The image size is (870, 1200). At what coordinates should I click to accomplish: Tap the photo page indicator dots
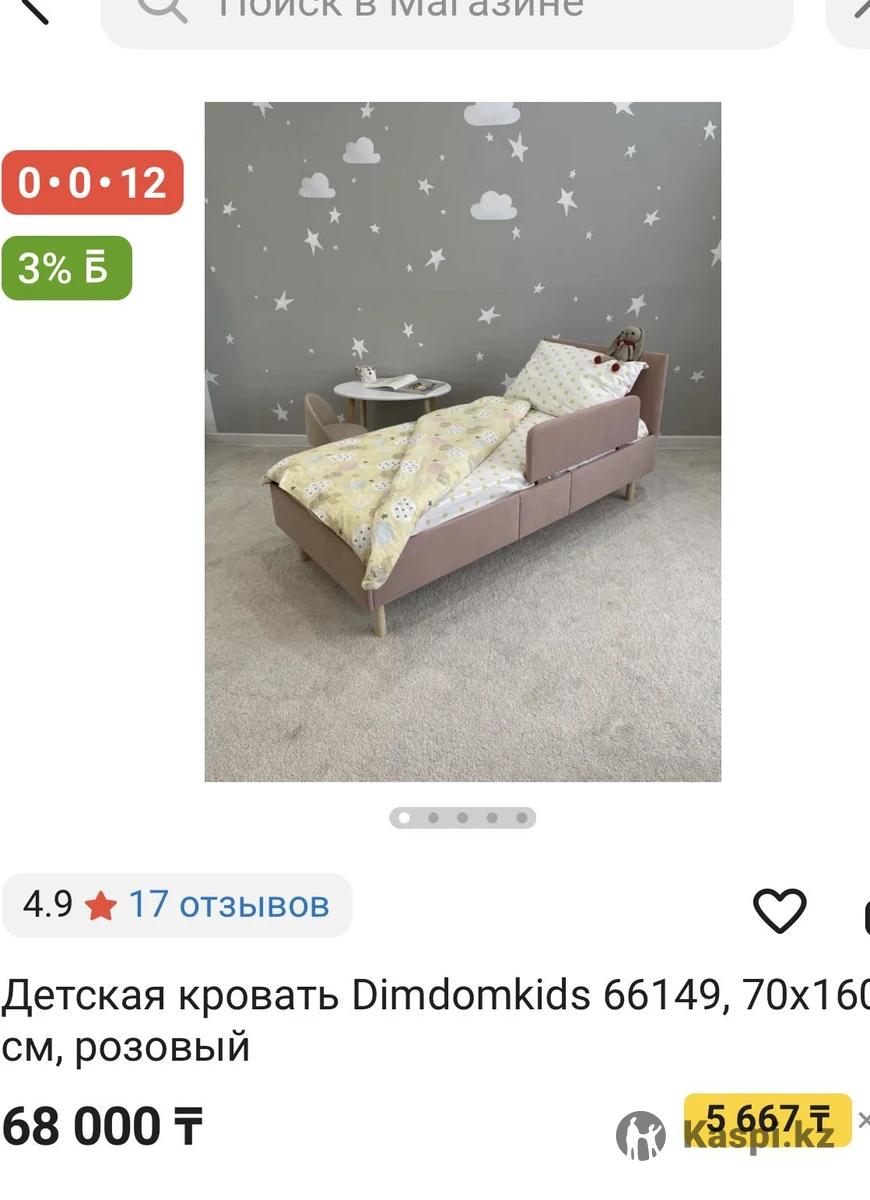[x=462, y=818]
